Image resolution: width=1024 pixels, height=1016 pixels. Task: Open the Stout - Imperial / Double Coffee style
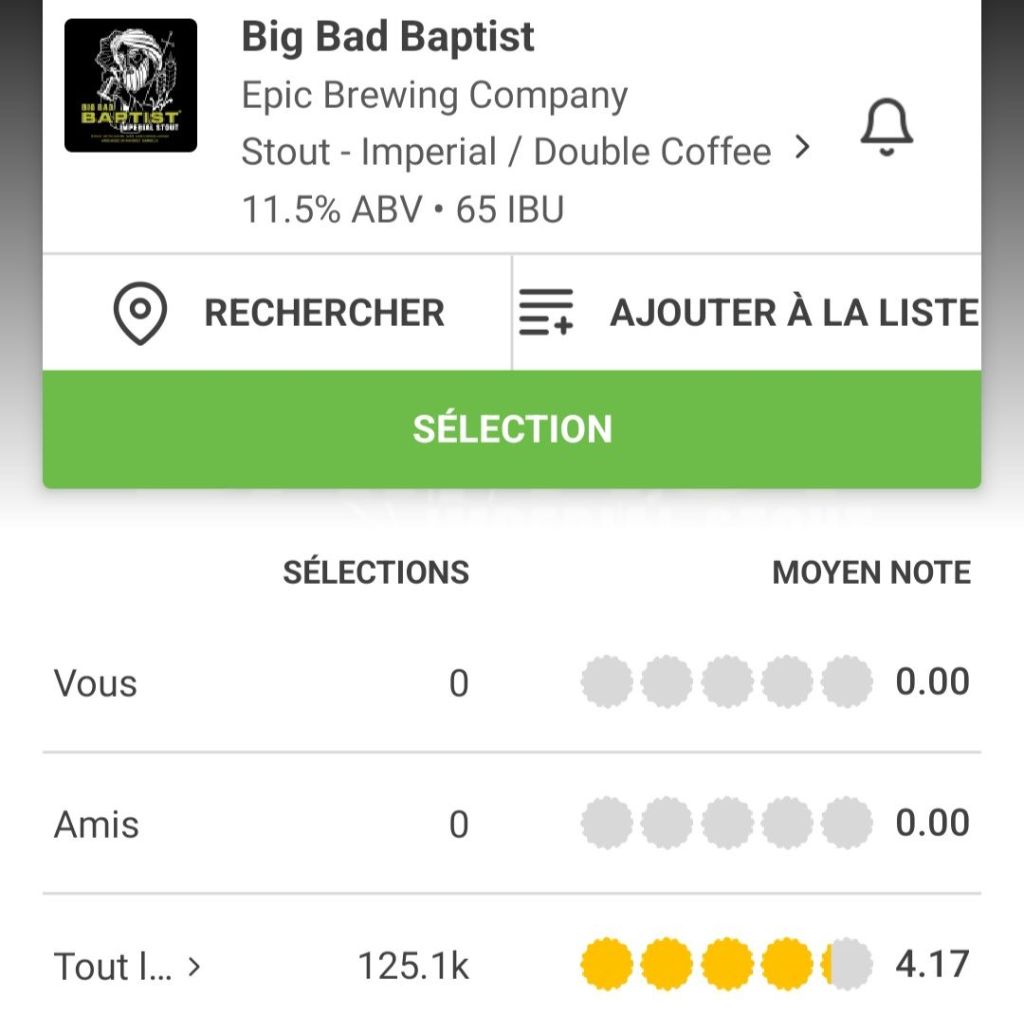click(525, 152)
